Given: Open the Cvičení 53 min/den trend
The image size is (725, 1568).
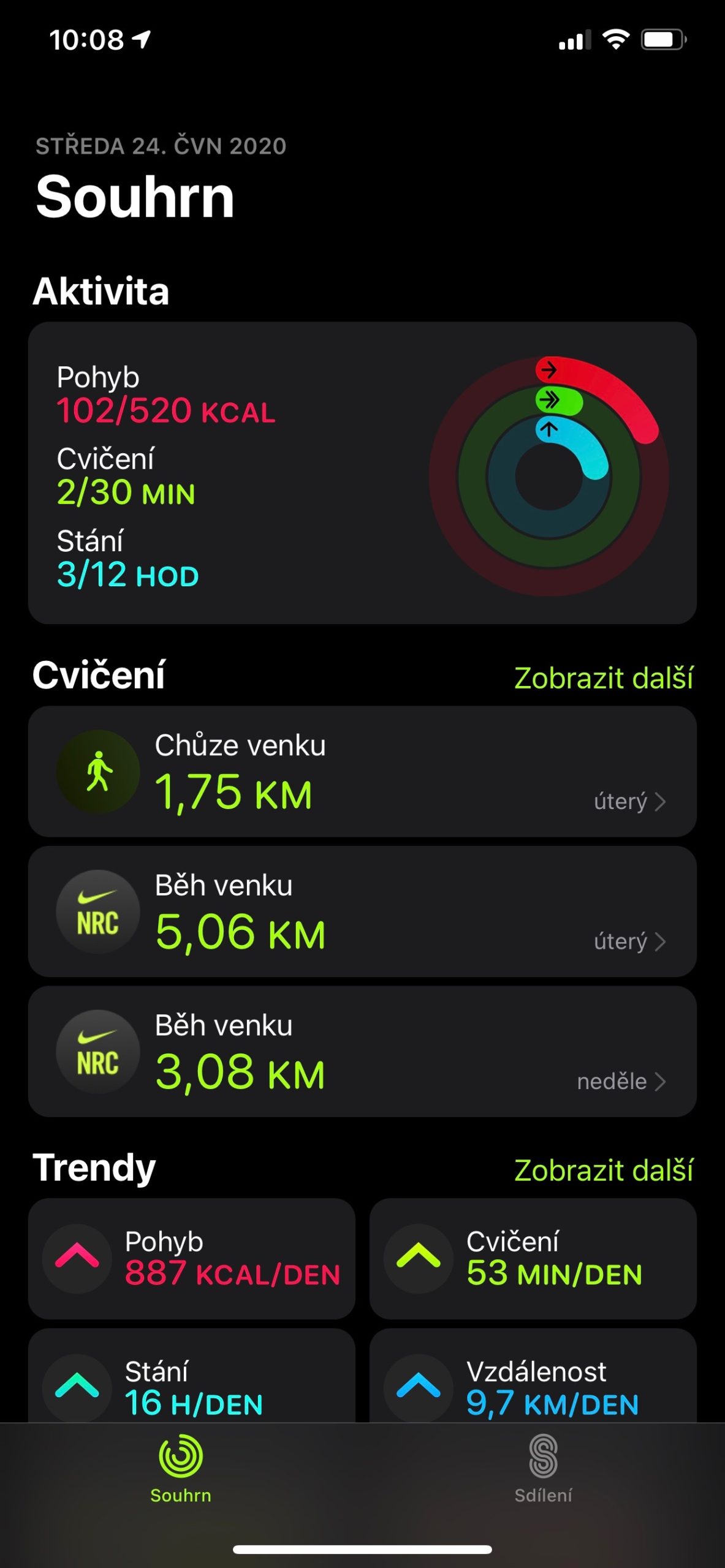Looking at the screenshot, I should click(533, 1258).
